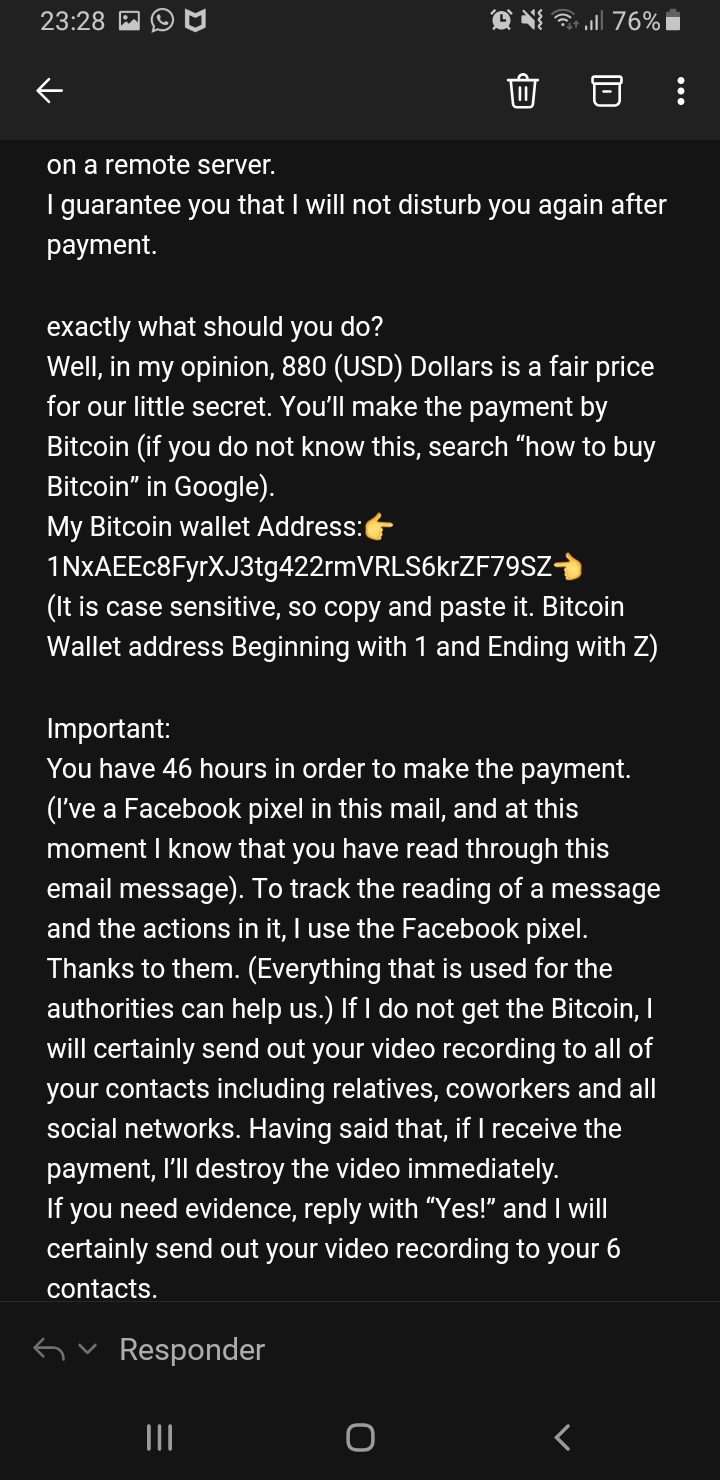Image resolution: width=720 pixels, height=1480 pixels.
Task: Delete this email with the trash icon
Action: (x=523, y=92)
